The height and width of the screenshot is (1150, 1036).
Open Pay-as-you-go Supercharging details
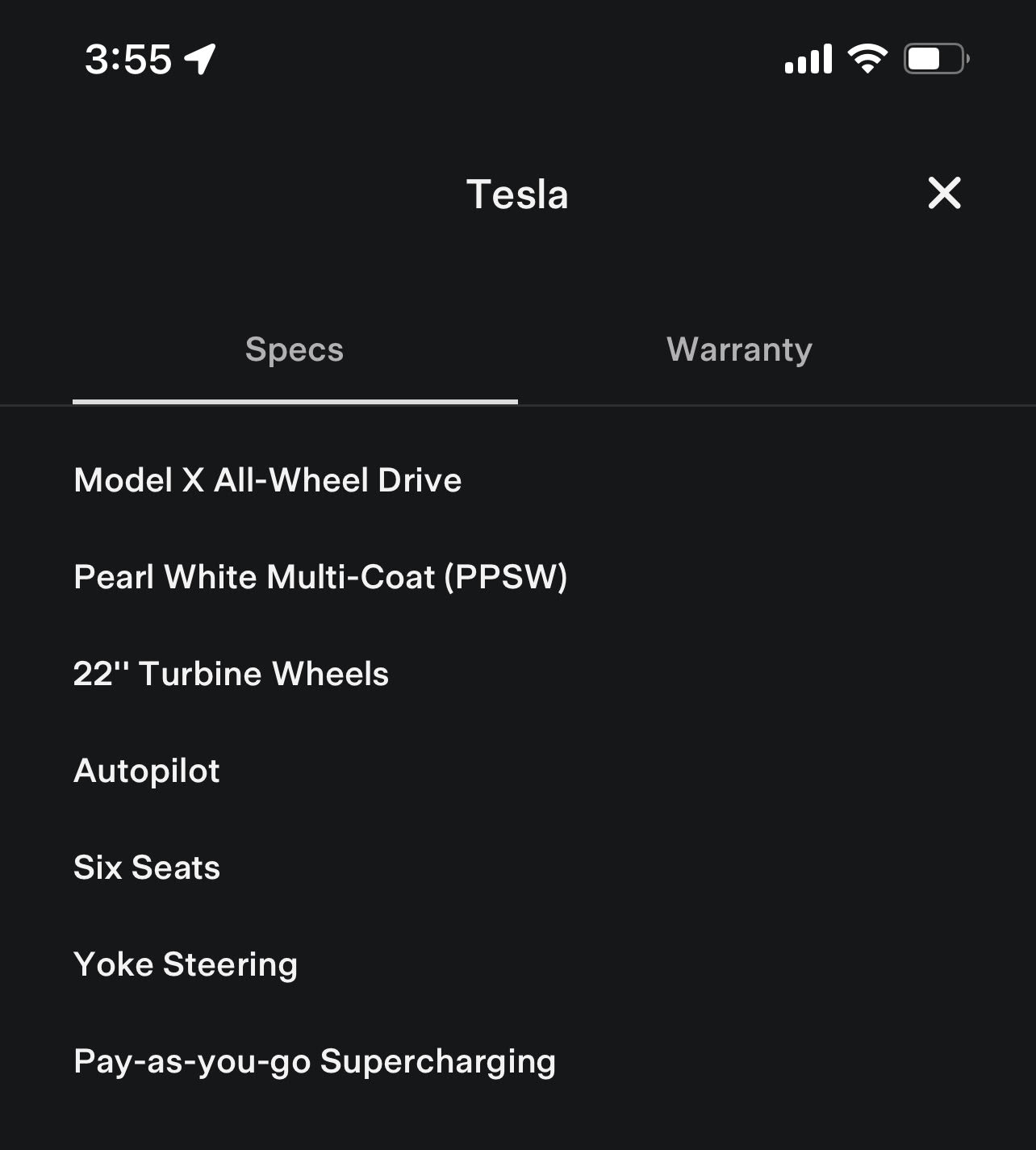[313, 1061]
